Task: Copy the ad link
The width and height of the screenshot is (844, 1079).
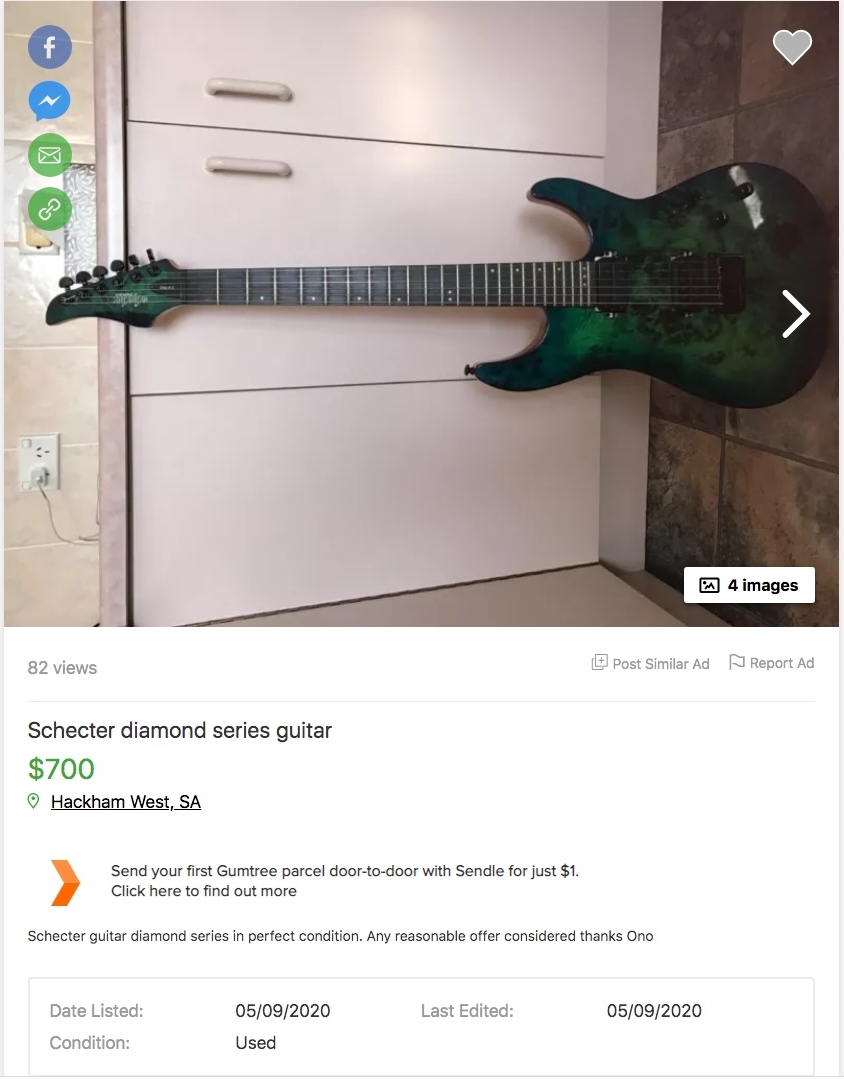Action: tap(49, 209)
